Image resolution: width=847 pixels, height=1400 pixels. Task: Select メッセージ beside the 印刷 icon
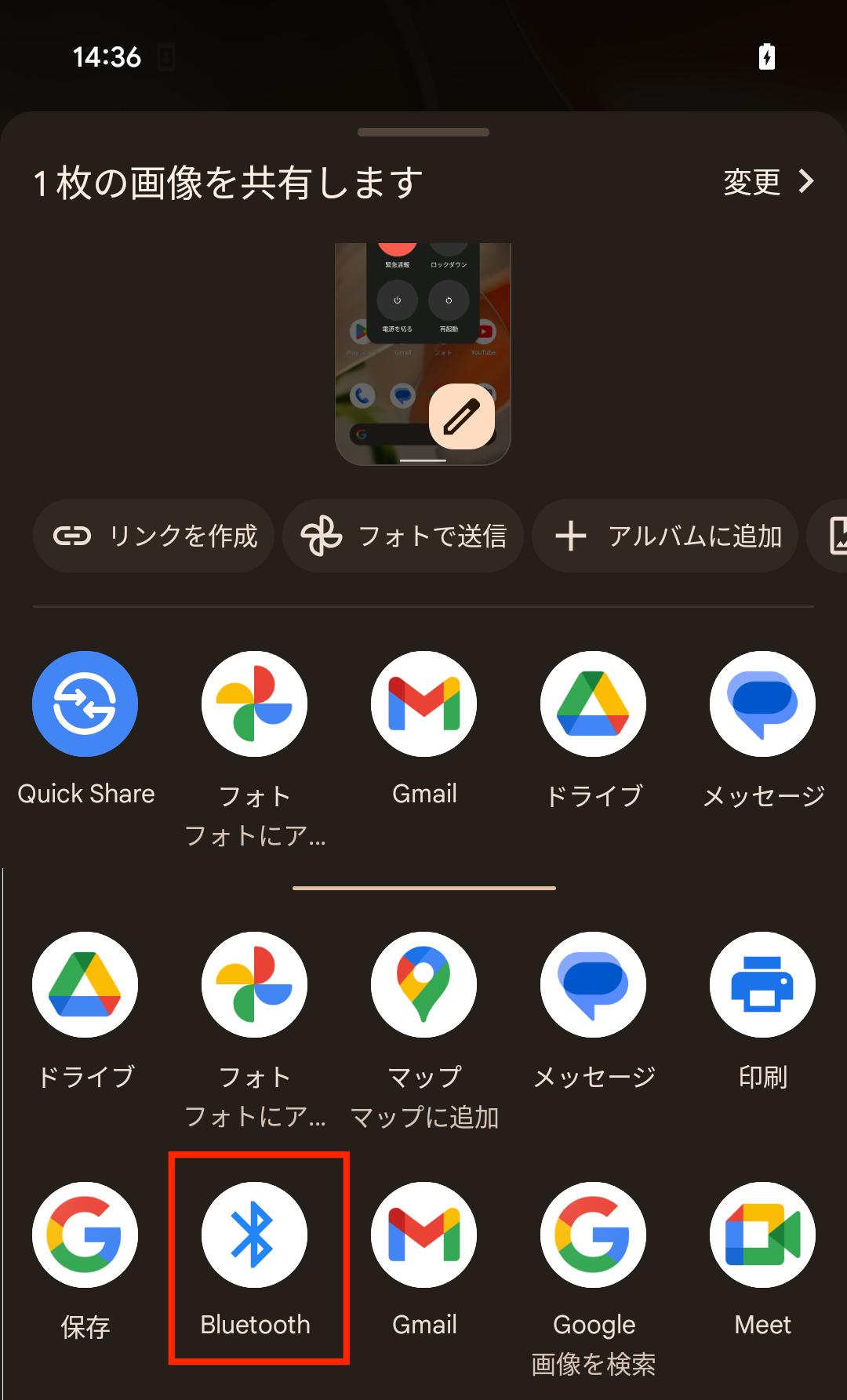tap(594, 985)
